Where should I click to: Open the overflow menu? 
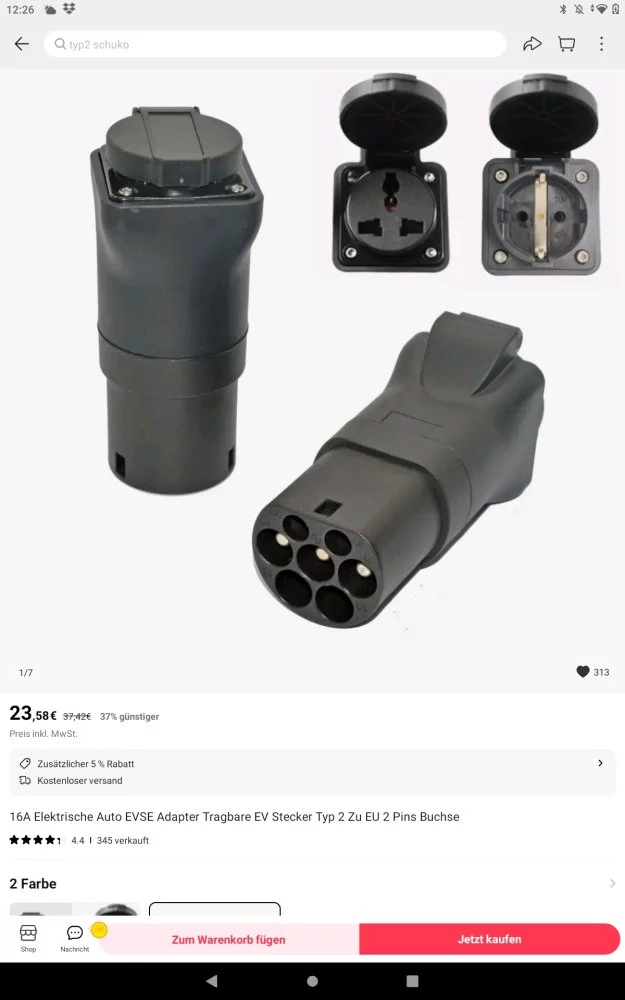click(x=601, y=44)
